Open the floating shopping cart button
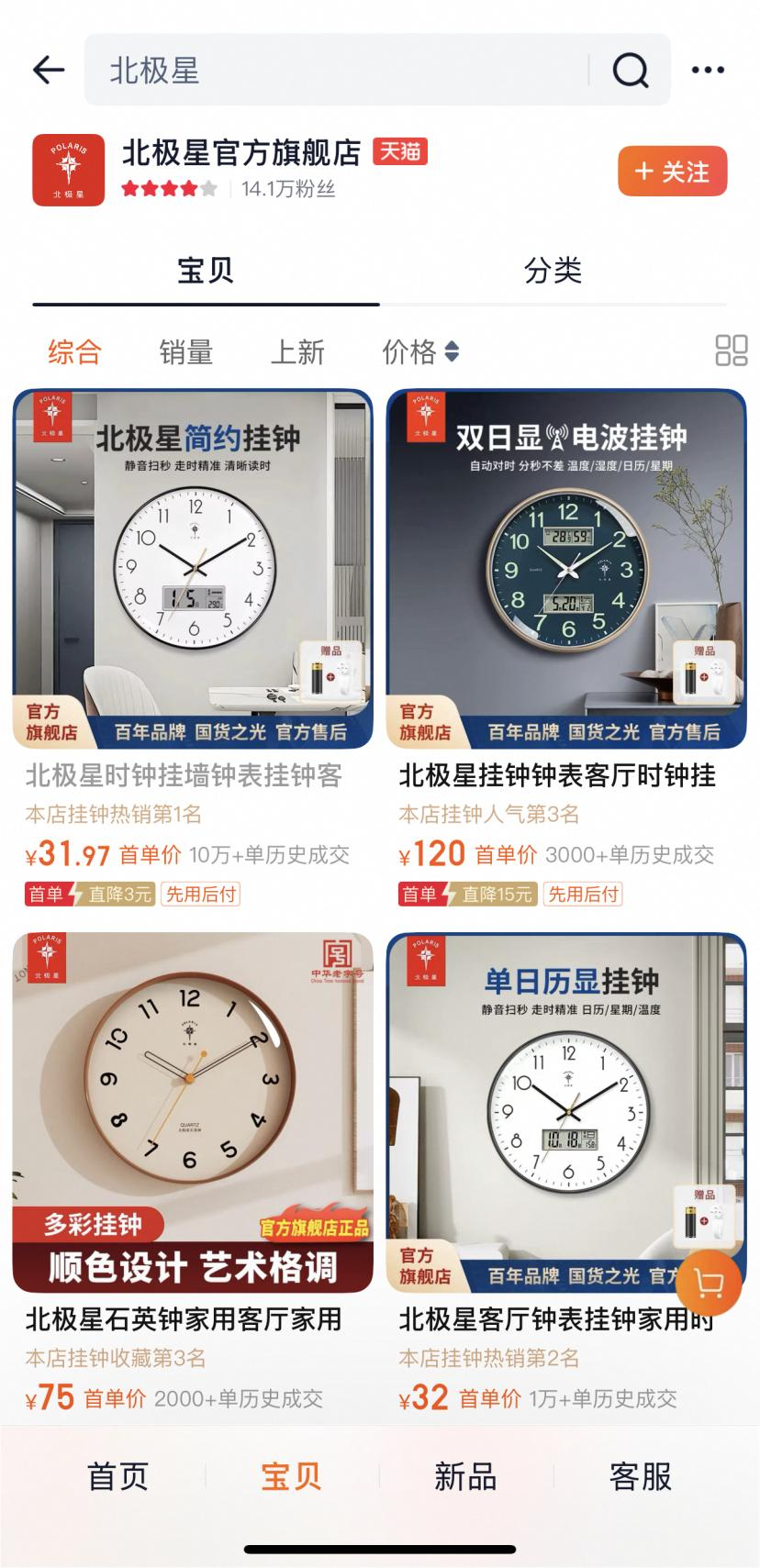Screen dimensions: 760x1568 tap(709, 1285)
